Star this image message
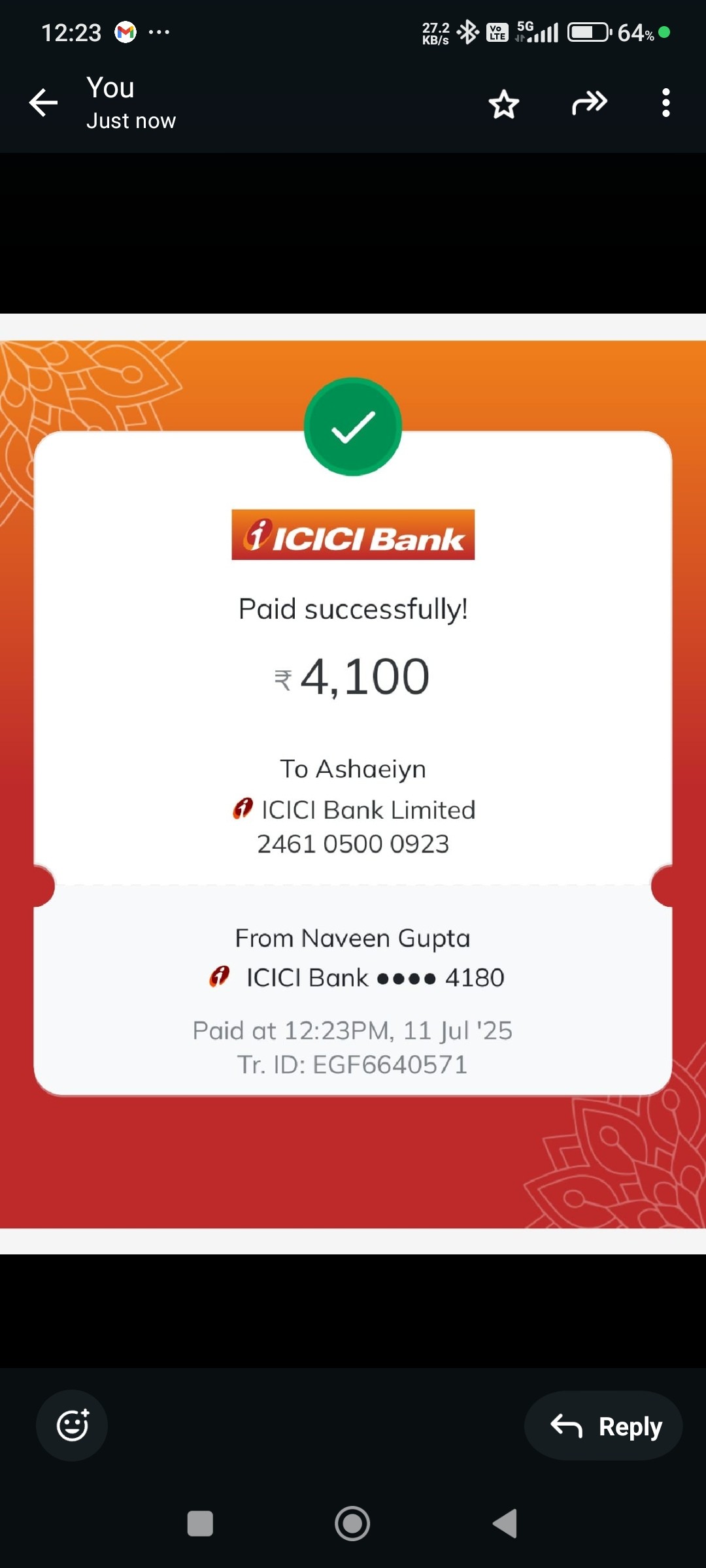The image size is (706, 1568). 504,104
